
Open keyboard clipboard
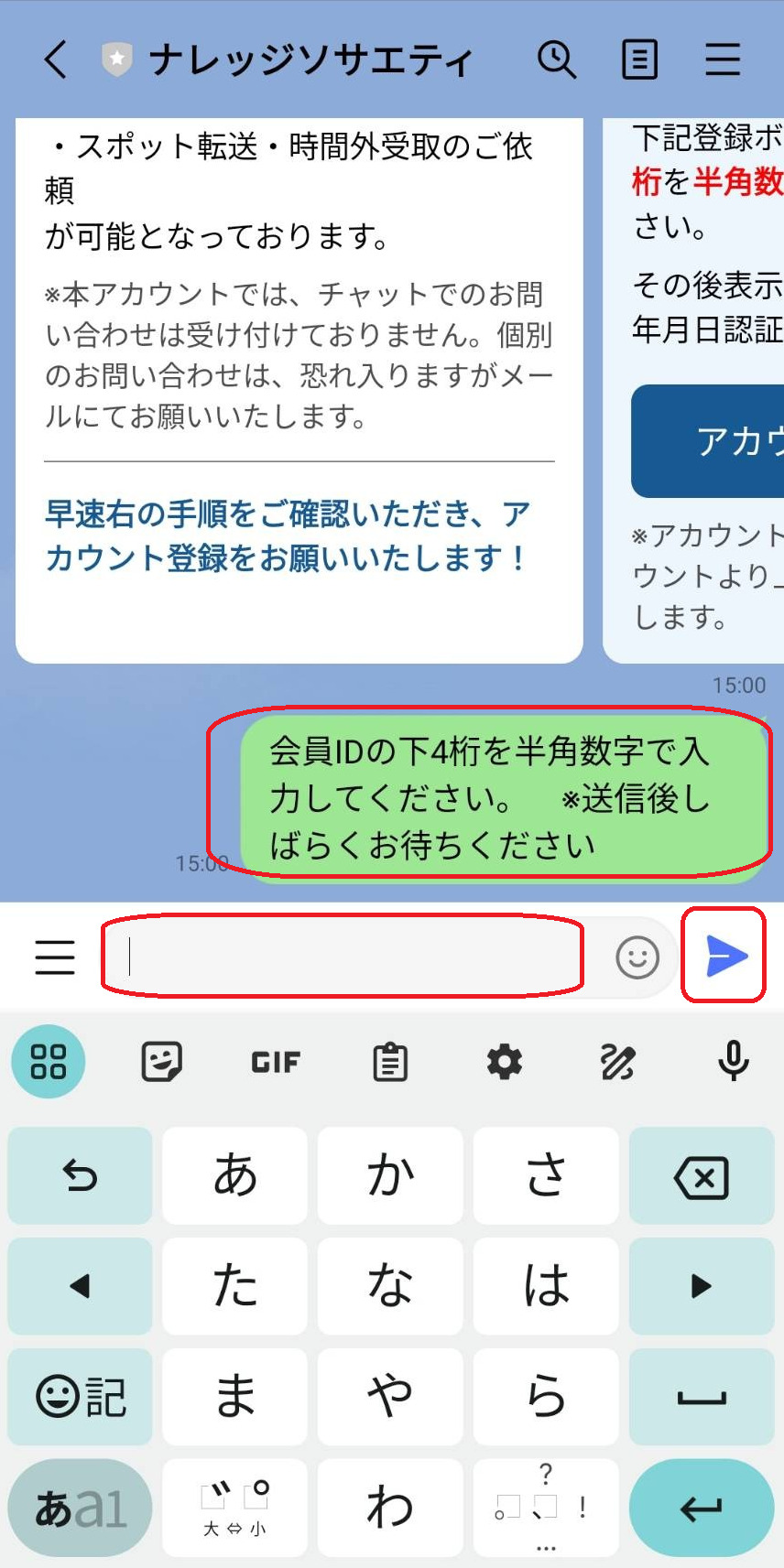click(x=390, y=1062)
